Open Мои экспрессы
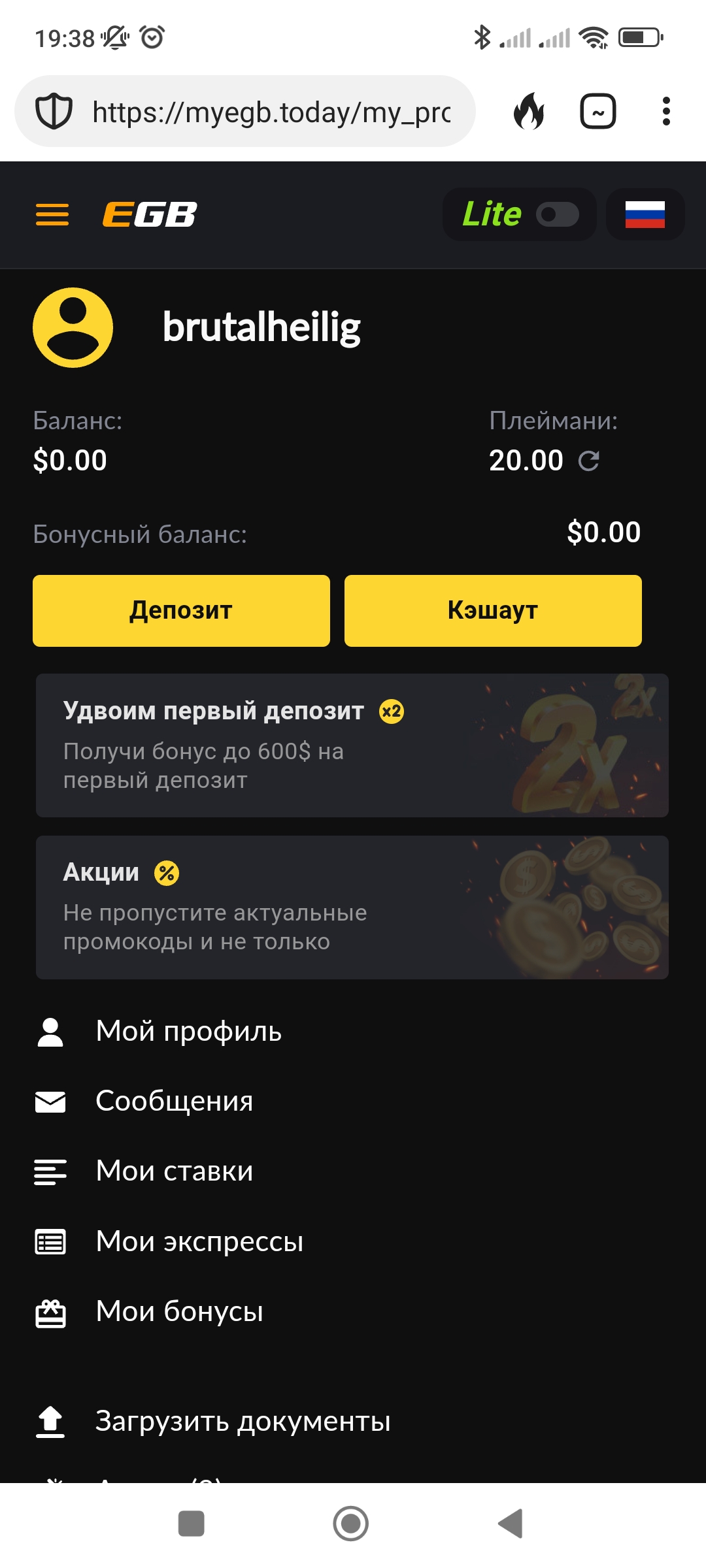The width and height of the screenshot is (706, 1568). click(199, 1241)
